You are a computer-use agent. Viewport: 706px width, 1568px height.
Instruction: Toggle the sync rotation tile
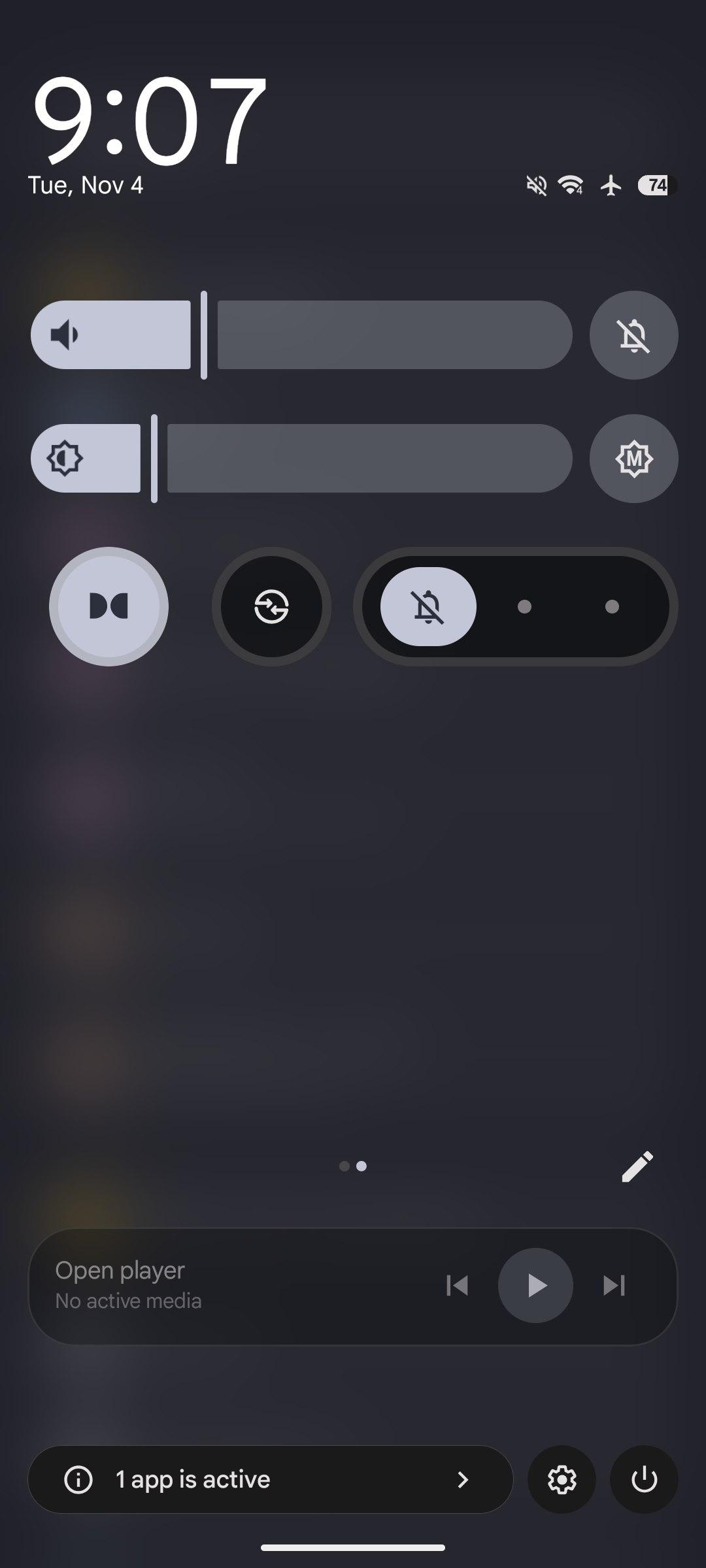pyautogui.click(x=271, y=606)
